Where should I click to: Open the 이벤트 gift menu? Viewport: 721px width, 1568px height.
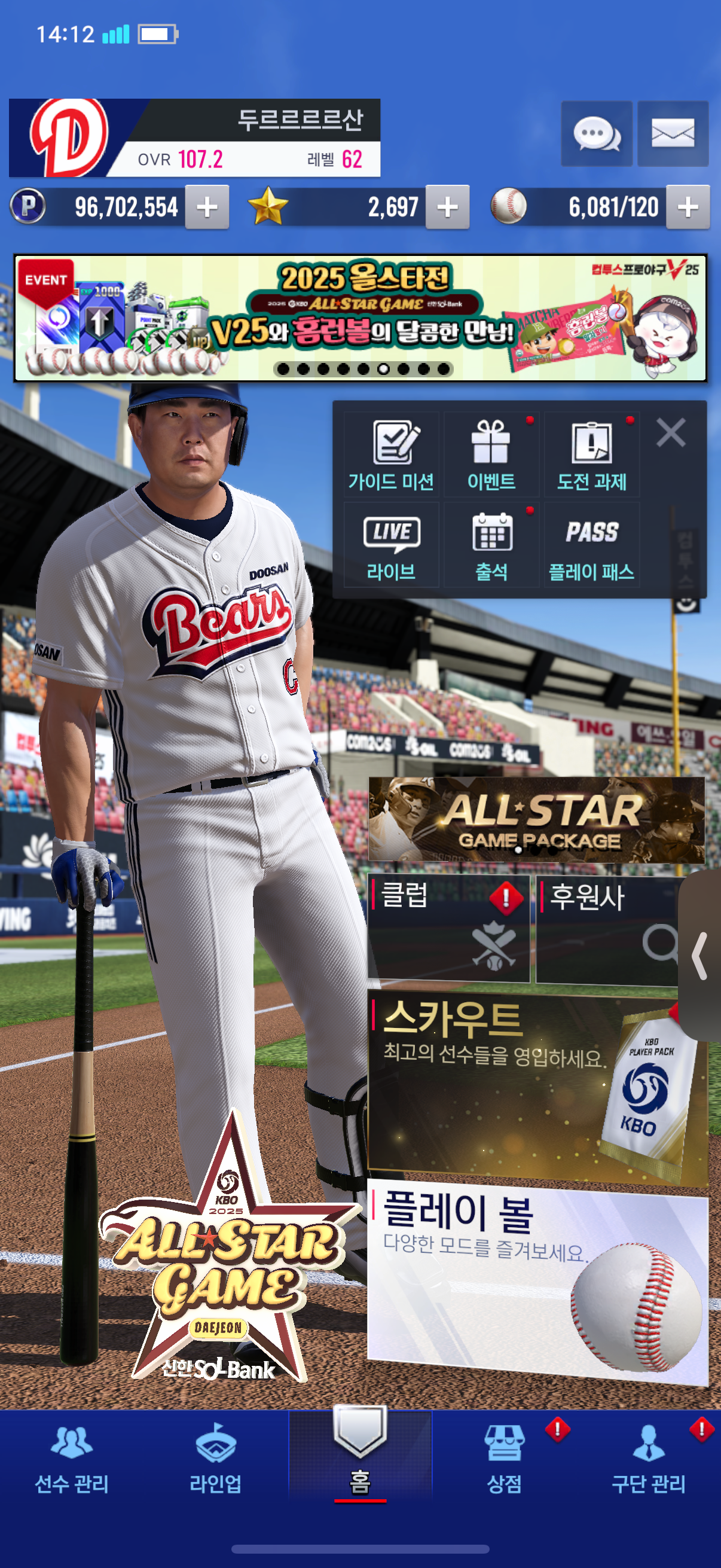tap(491, 454)
